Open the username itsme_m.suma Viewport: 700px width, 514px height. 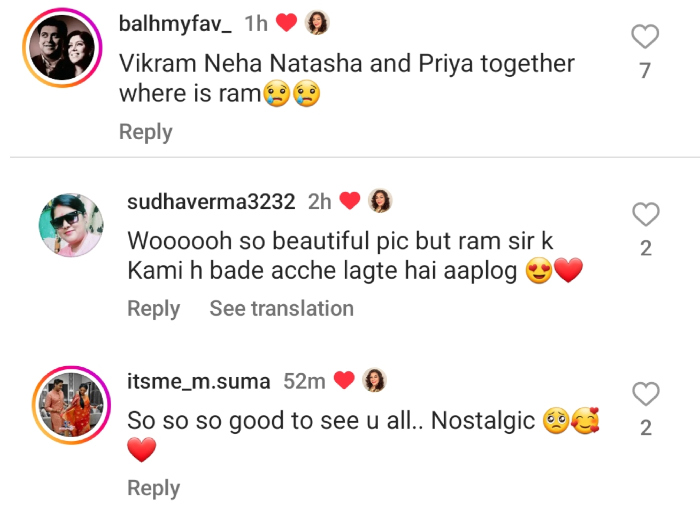coord(198,381)
